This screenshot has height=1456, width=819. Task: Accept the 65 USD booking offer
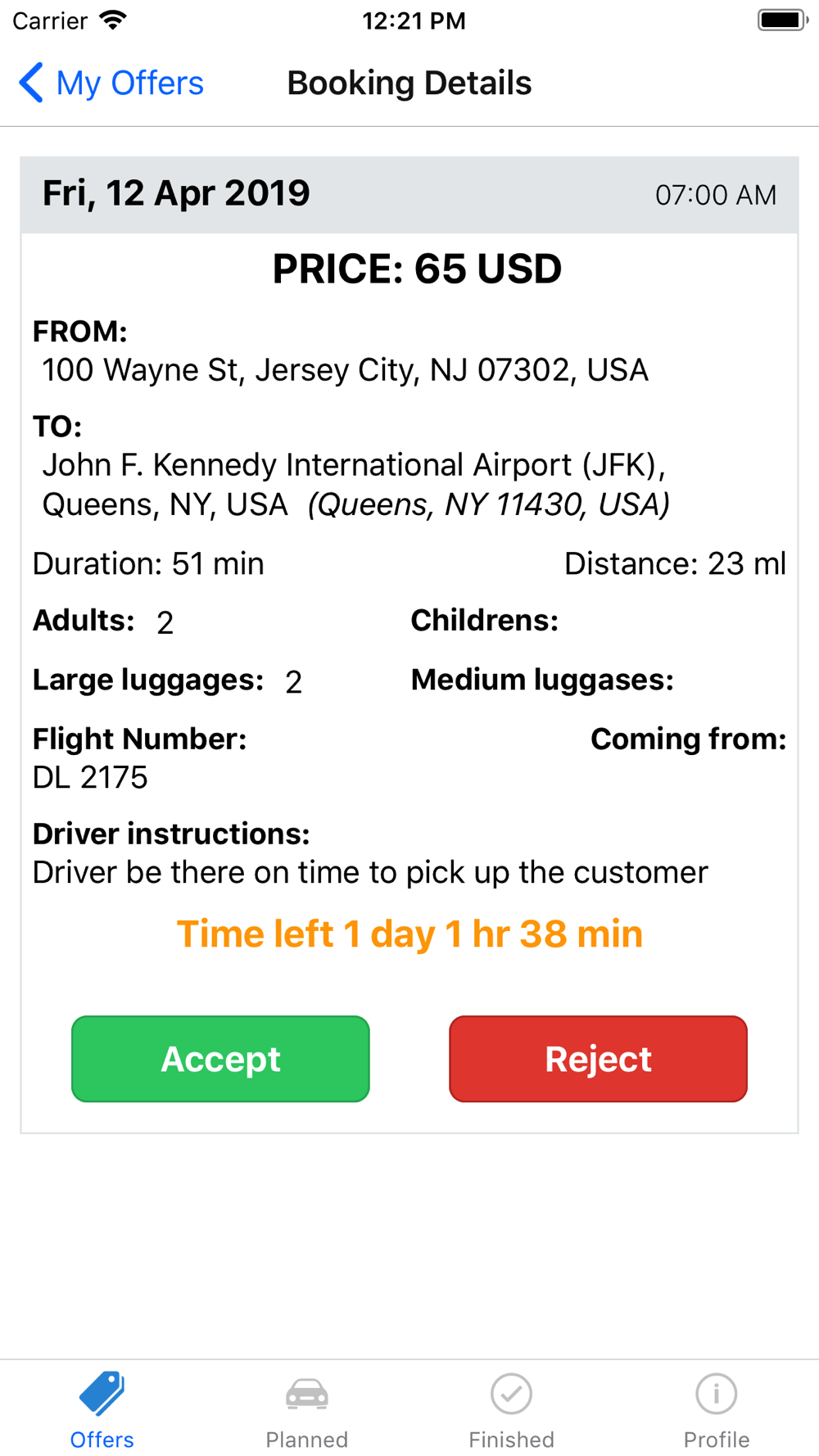[x=220, y=1059]
